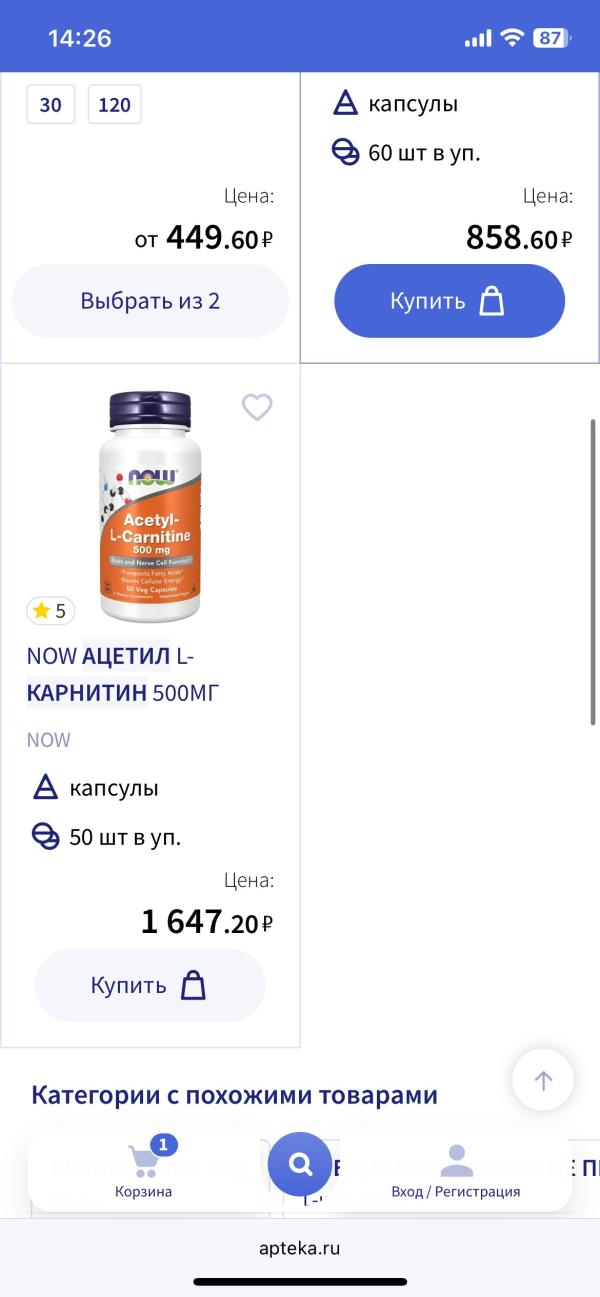This screenshot has height=1297, width=600.
Task: Buy NOW Ацетил L-Карнитин for 1 647.20 ₽
Action: pyautogui.click(x=150, y=985)
